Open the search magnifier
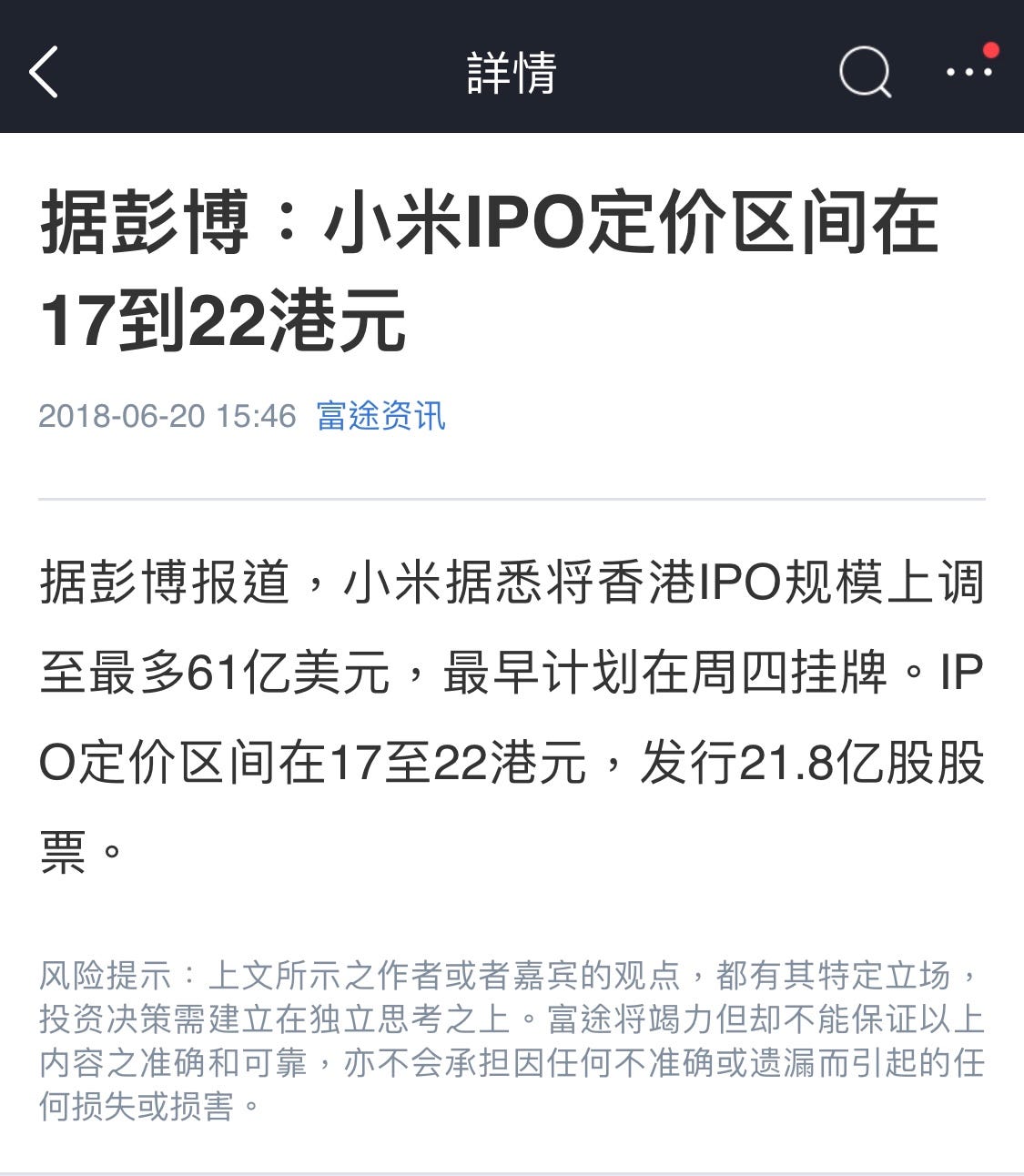Image resolution: width=1024 pixels, height=1176 pixels. click(864, 72)
